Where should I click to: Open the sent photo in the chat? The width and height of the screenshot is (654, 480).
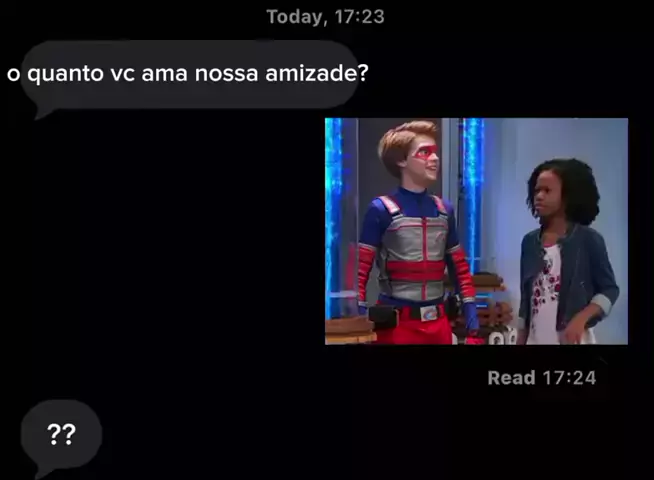(x=476, y=231)
